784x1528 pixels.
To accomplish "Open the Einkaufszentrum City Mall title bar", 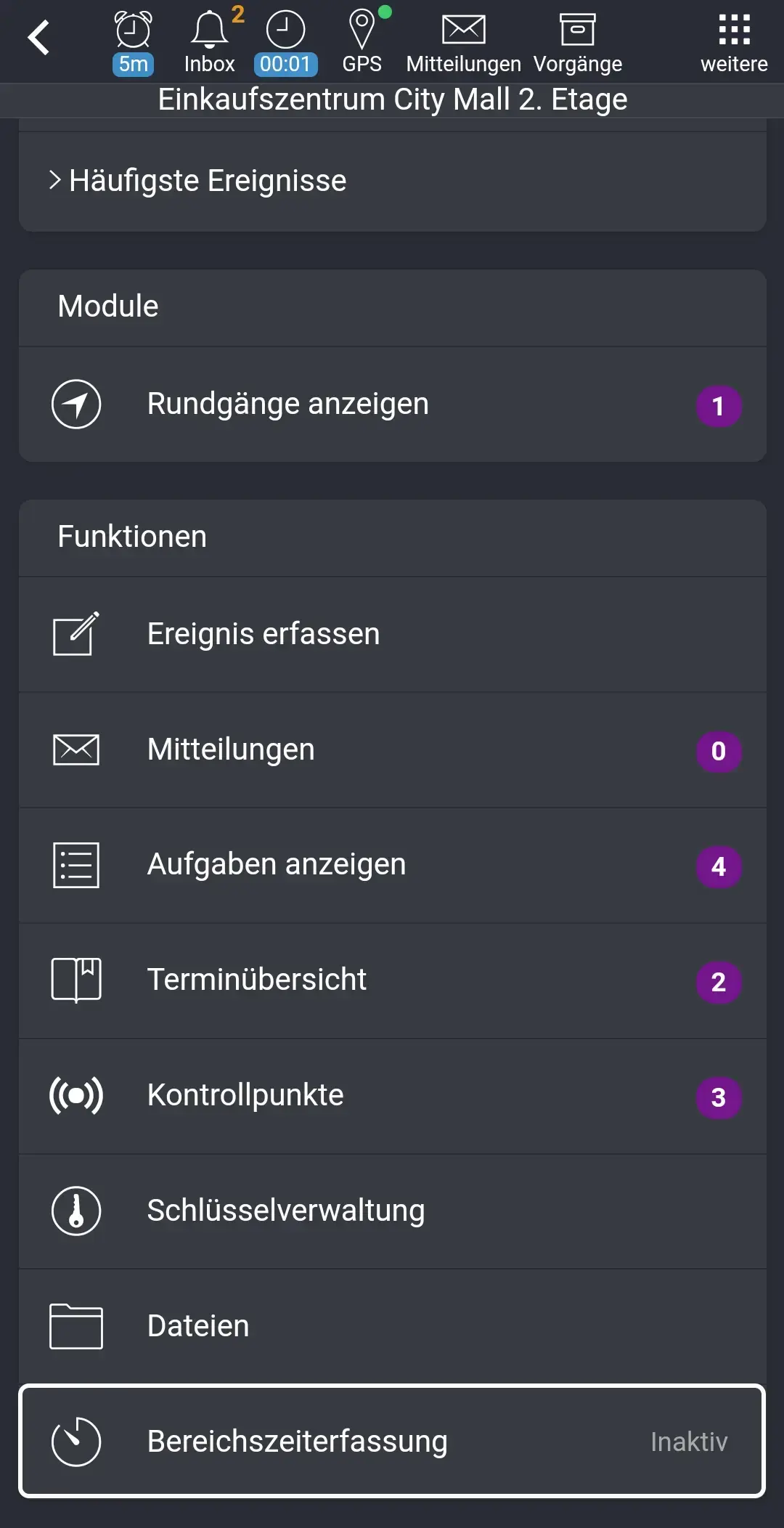I will (392, 99).
